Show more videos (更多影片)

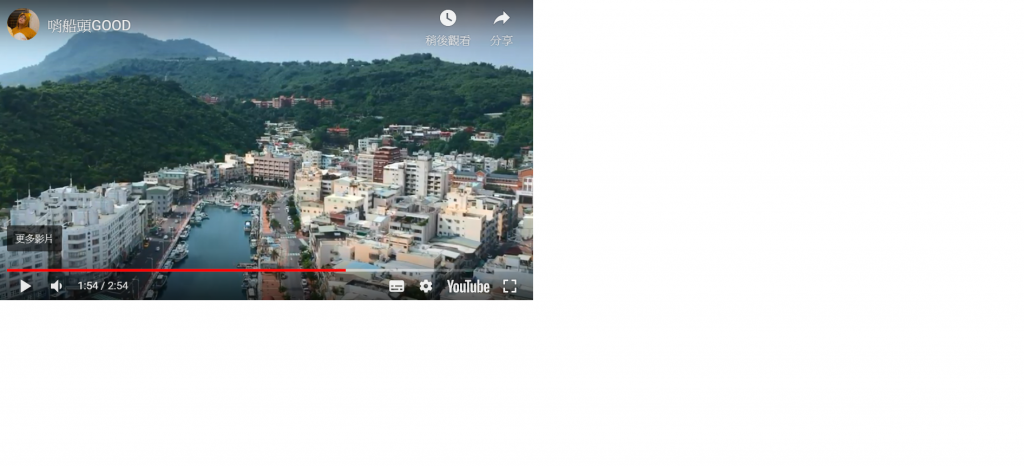coord(34,239)
